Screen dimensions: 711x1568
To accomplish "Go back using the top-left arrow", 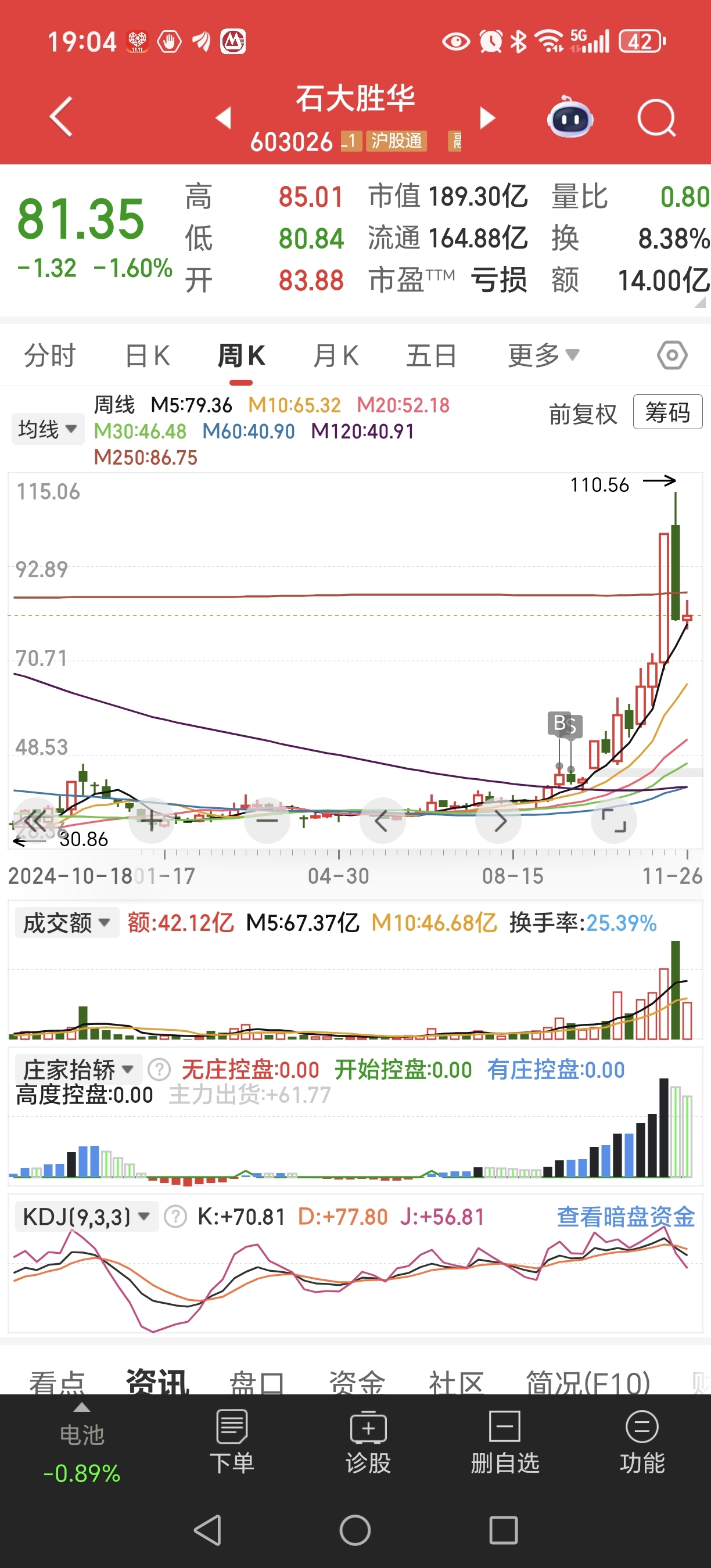I will (62, 116).
